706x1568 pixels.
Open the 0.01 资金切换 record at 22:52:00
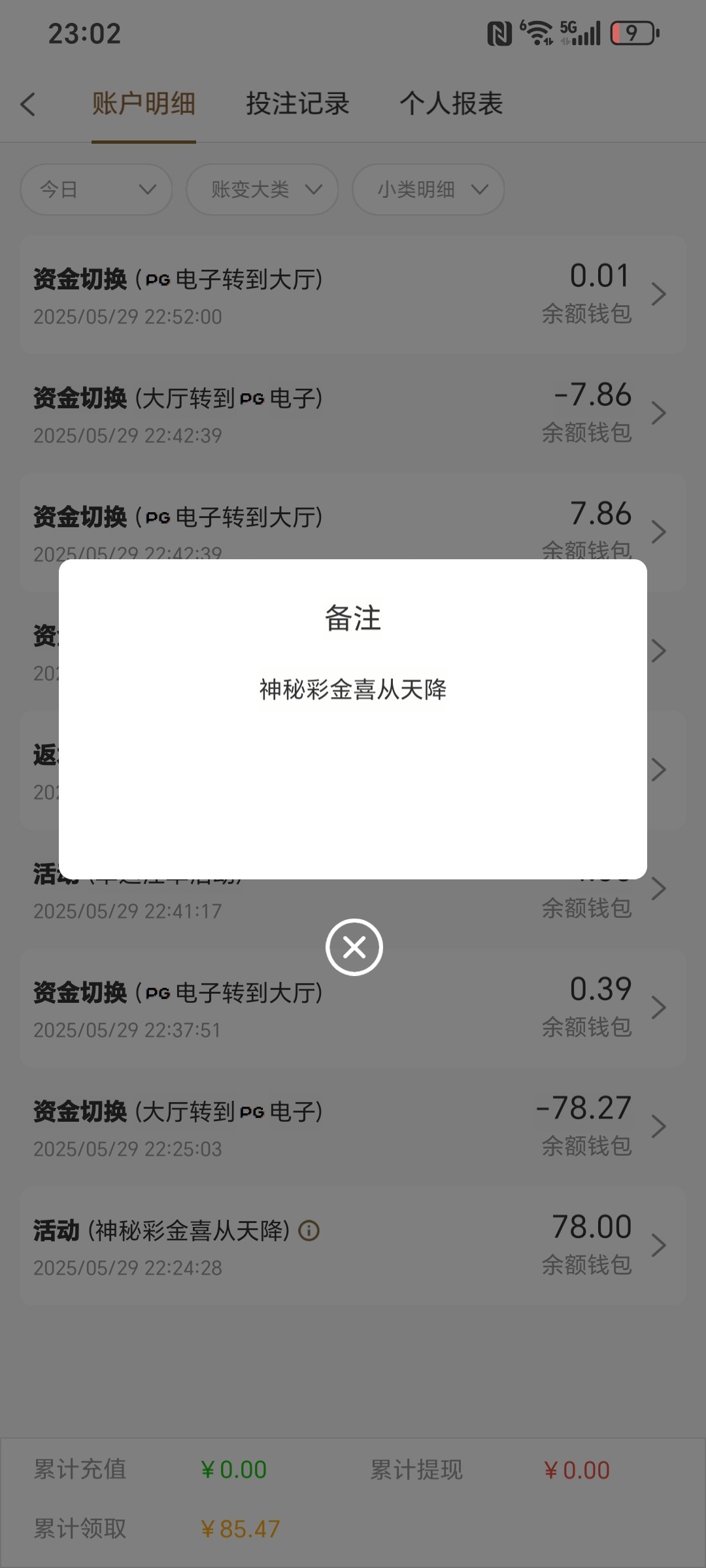pyautogui.click(x=353, y=295)
